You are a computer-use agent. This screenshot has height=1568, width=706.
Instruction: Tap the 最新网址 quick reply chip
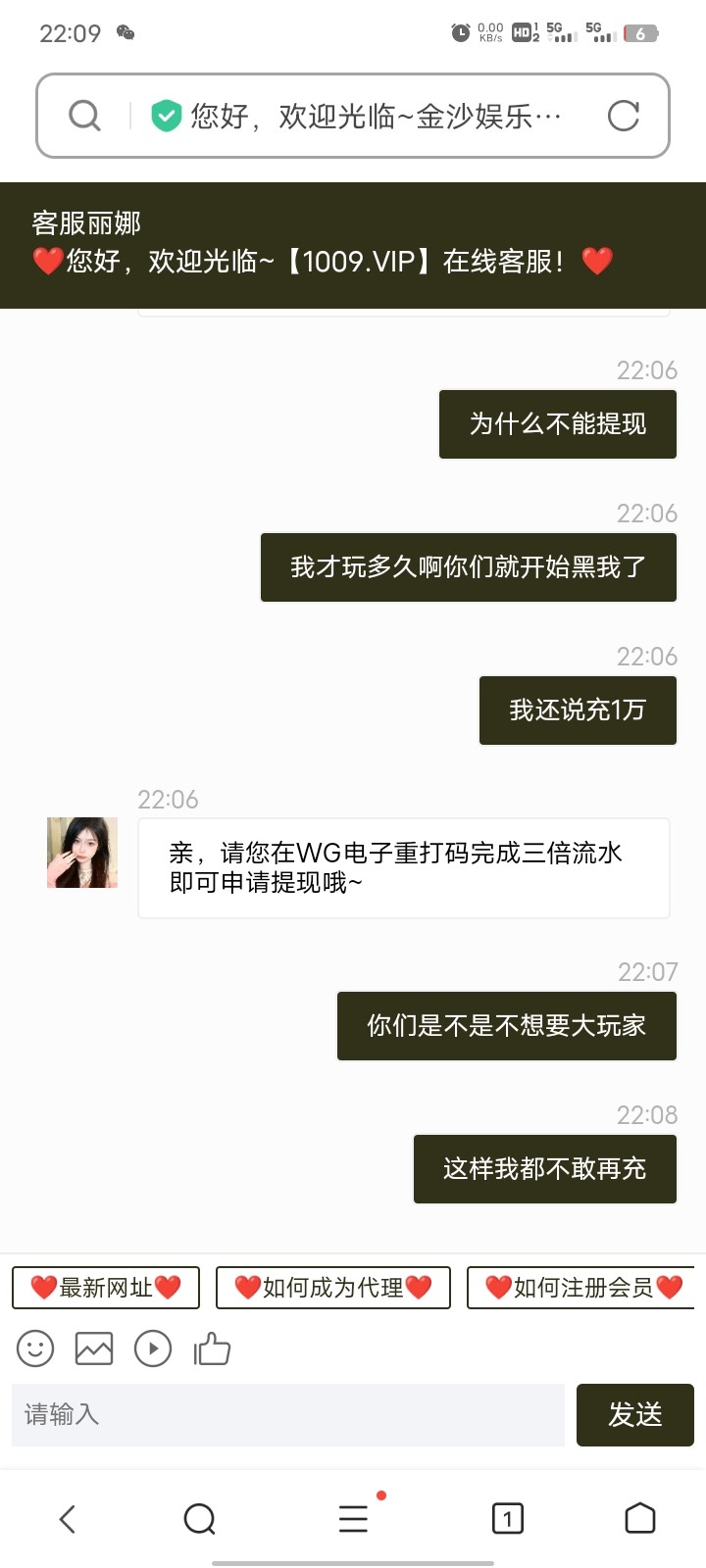point(106,1287)
